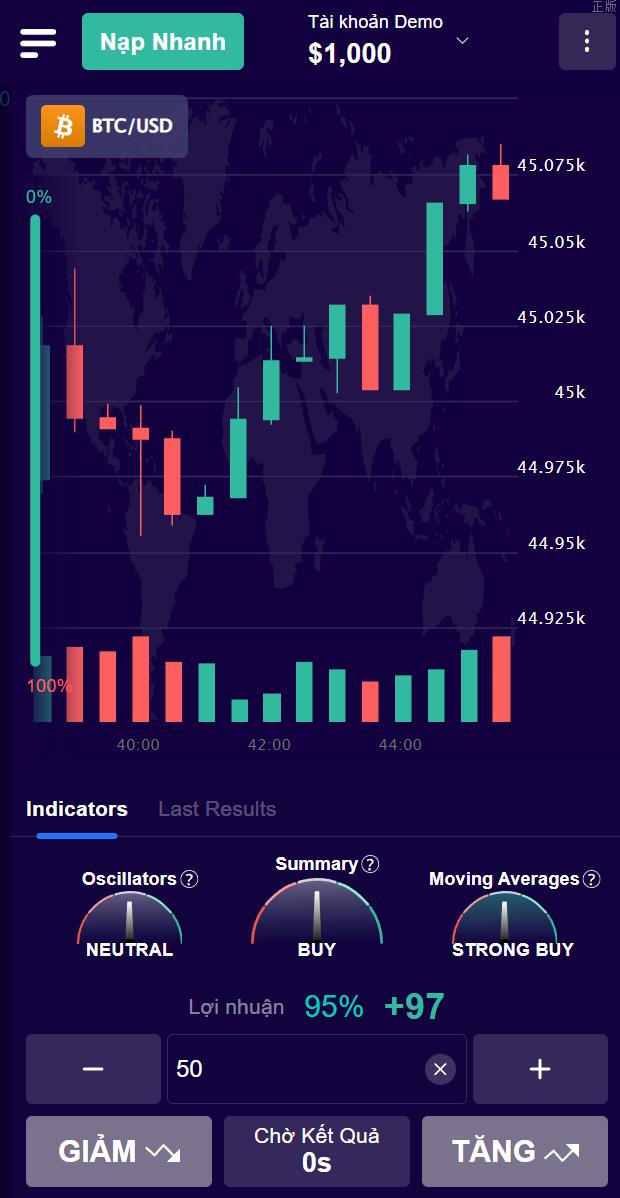Show help for Summary indicator
620x1198 pixels.
[371, 864]
